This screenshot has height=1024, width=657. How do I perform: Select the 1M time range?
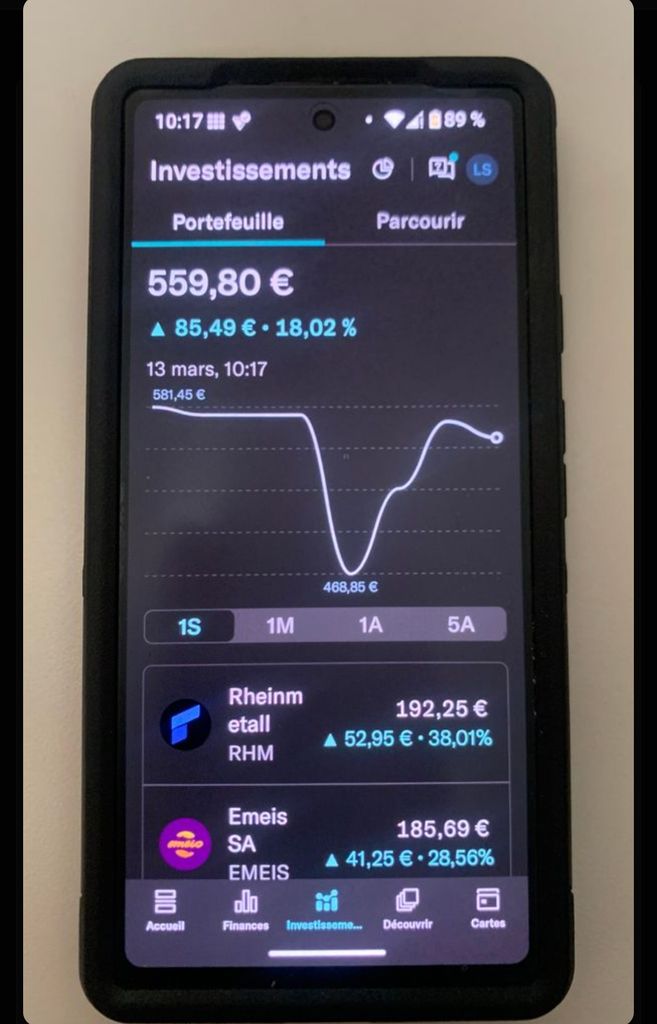pos(280,626)
